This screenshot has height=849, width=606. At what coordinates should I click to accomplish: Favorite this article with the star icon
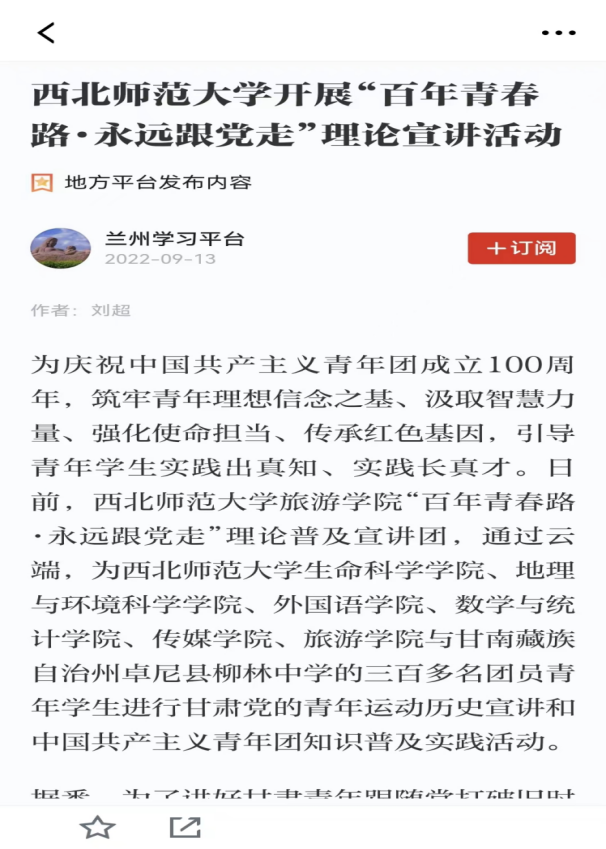(x=97, y=827)
